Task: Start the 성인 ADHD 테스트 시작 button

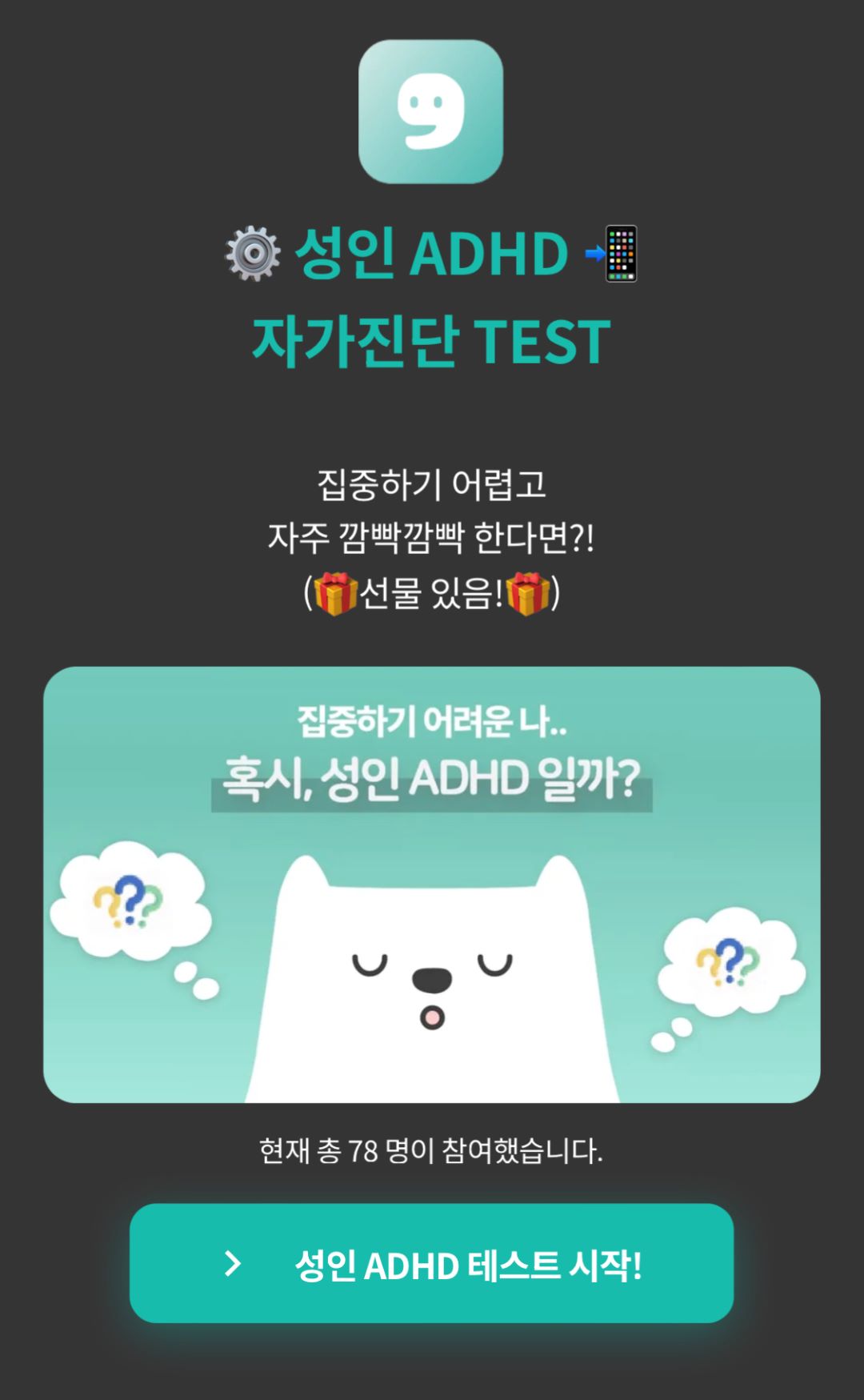Action: coord(431,1263)
